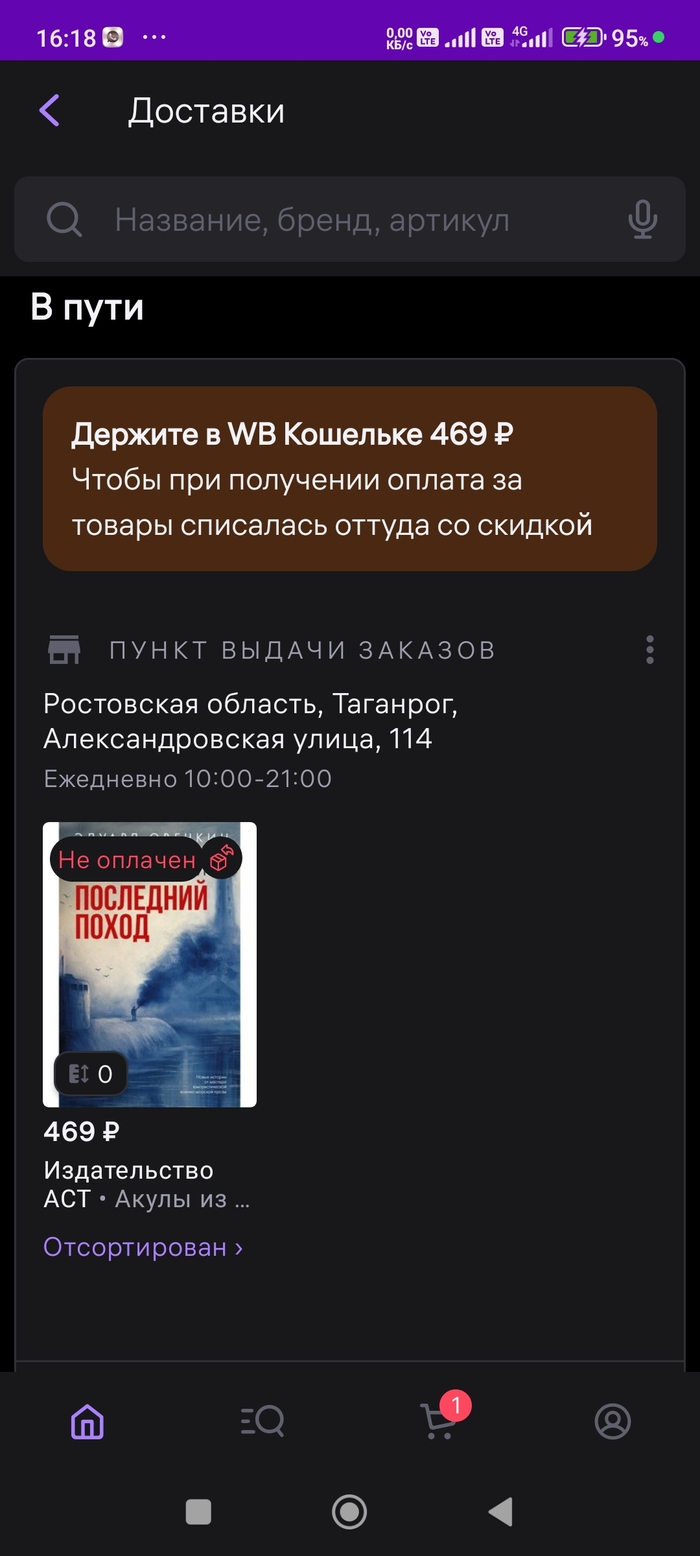Screen dimensions: 700x1556
Task: Open the WB Кошелёк 469 ₽ banner
Action: coord(349,479)
